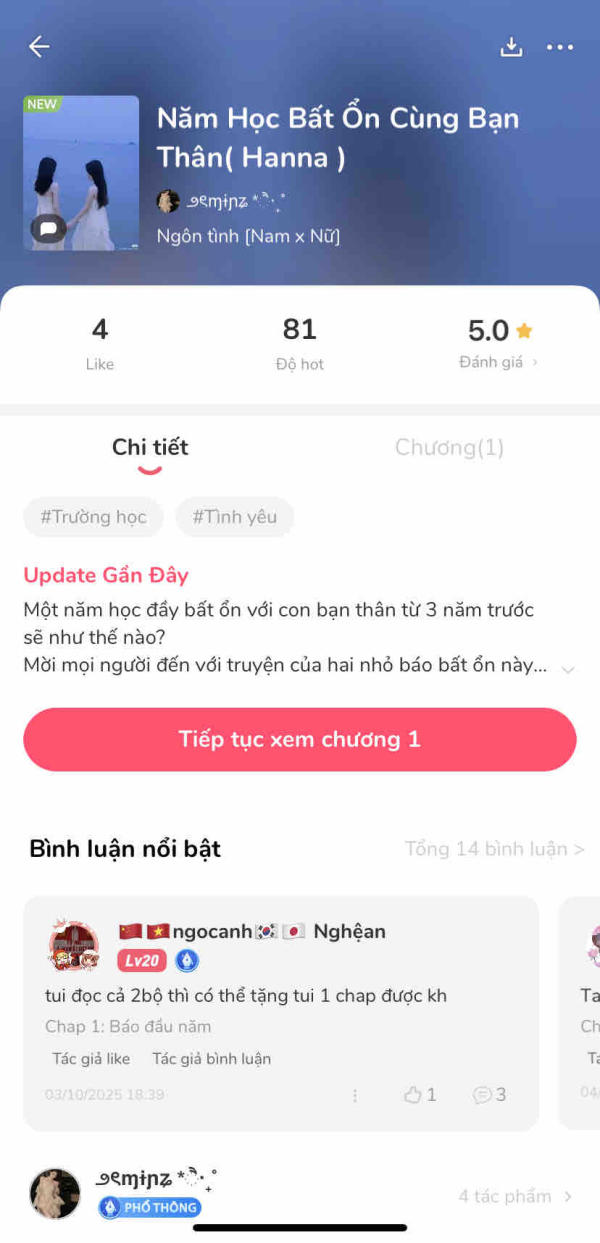Open the story cover image
The width and height of the screenshot is (600, 1243).
(x=81, y=173)
